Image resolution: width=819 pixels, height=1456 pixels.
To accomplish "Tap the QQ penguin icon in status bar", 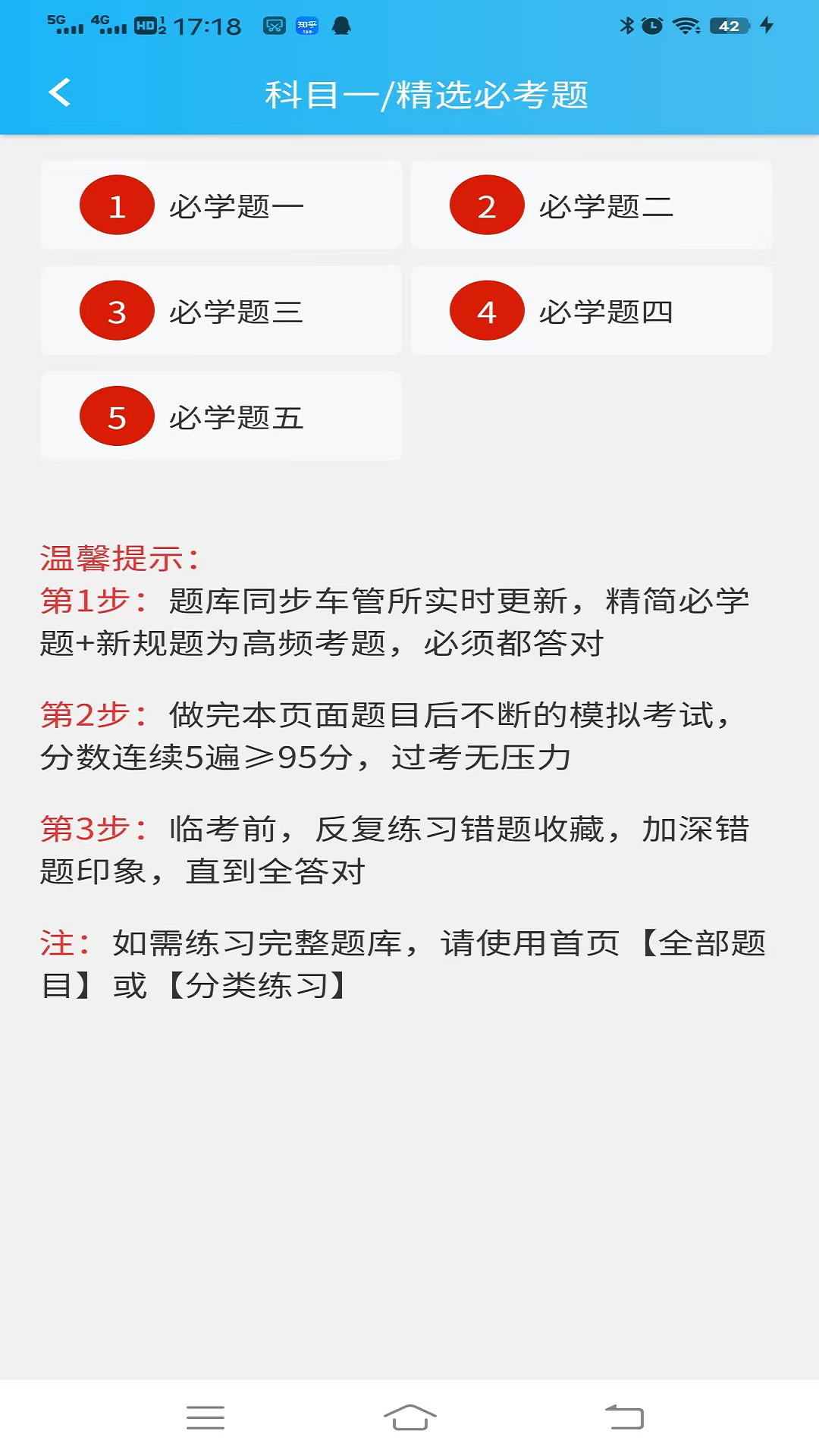I will click(343, 24).
